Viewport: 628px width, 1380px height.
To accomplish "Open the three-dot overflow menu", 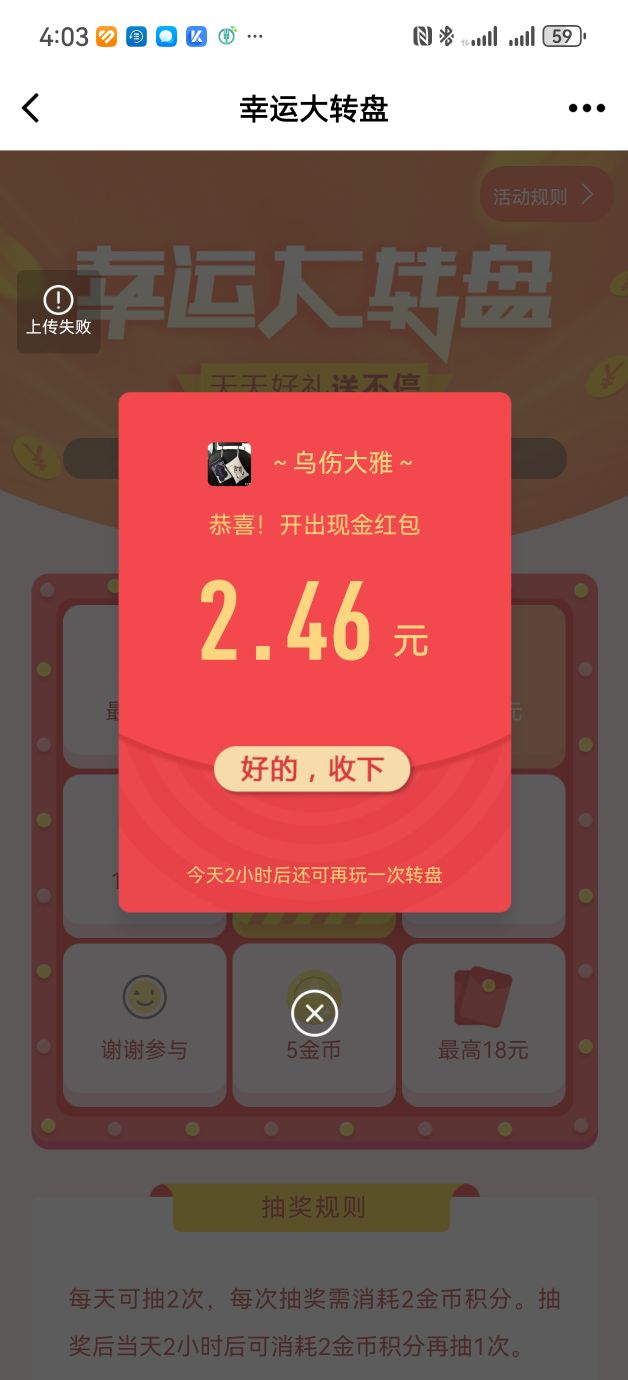I will (586, 109).
